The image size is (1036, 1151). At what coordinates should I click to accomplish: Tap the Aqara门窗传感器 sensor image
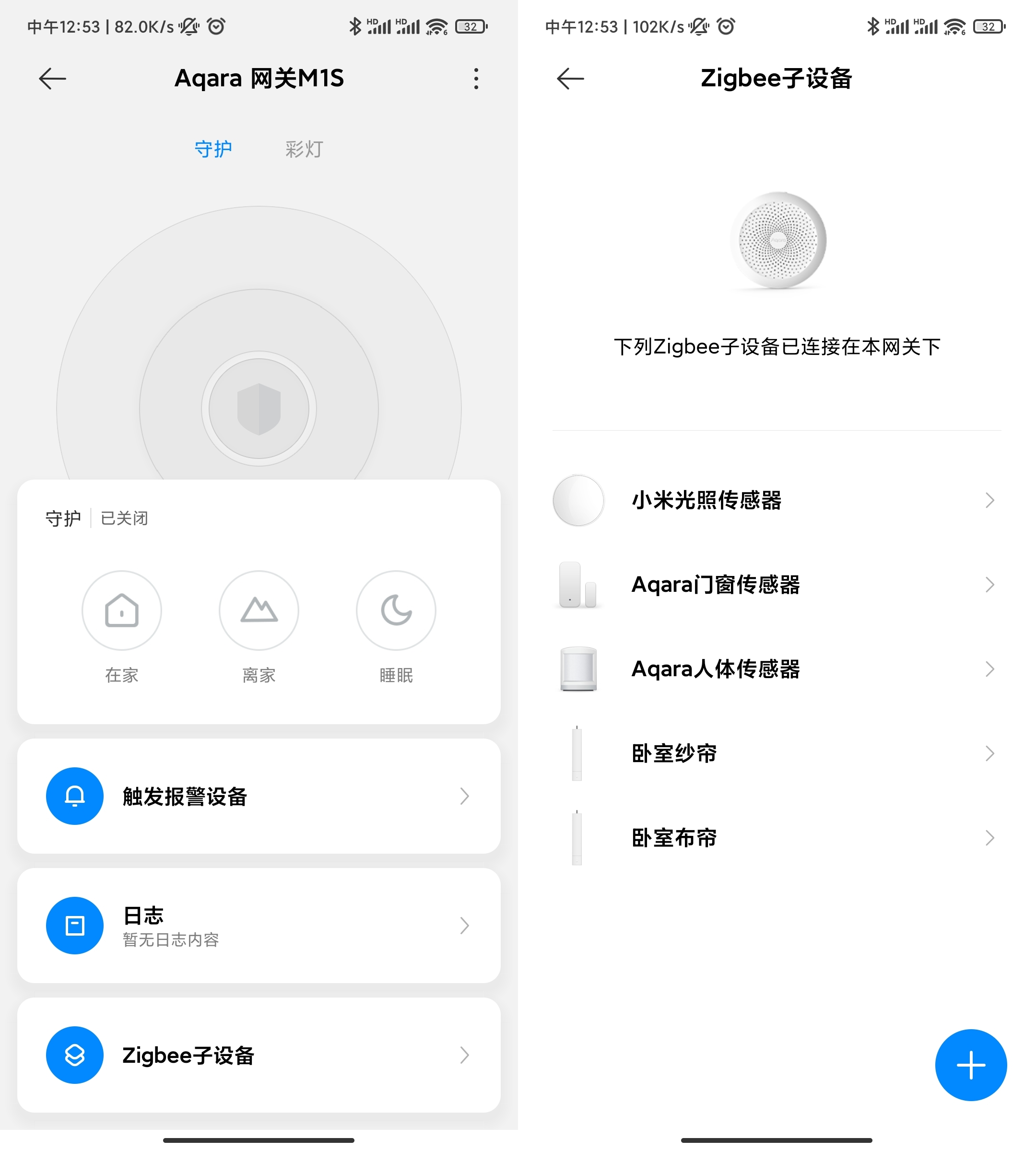coord(578,585)
